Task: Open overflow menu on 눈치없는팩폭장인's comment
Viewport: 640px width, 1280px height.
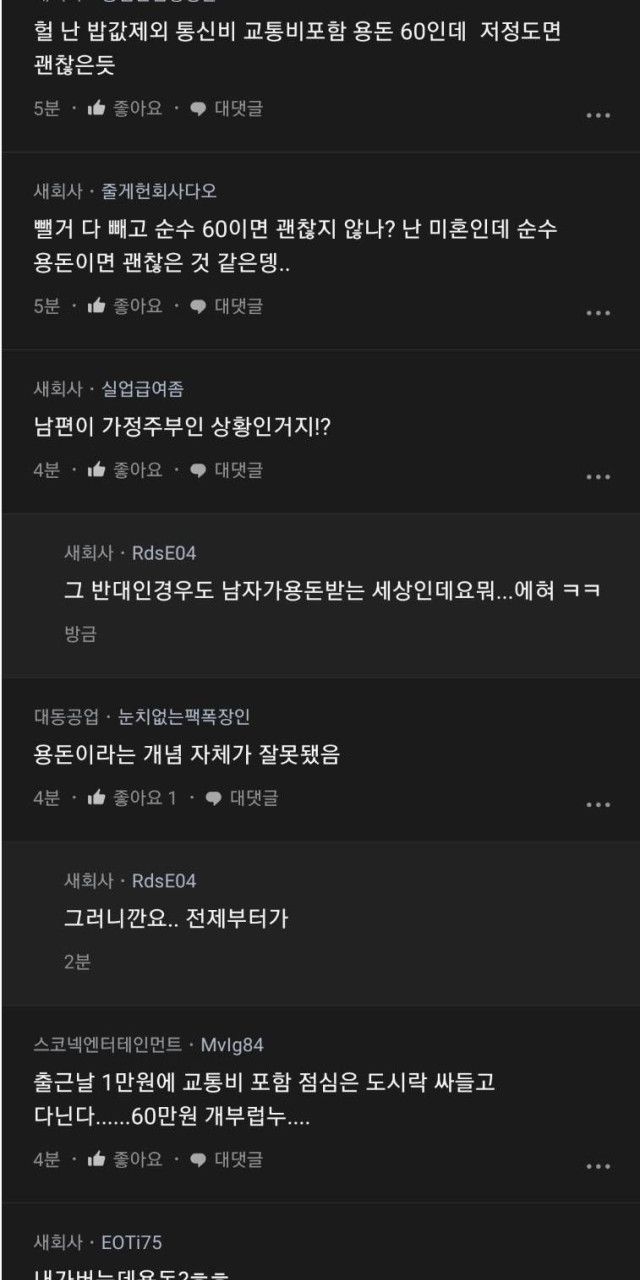Action: click(x=598, y=804)
